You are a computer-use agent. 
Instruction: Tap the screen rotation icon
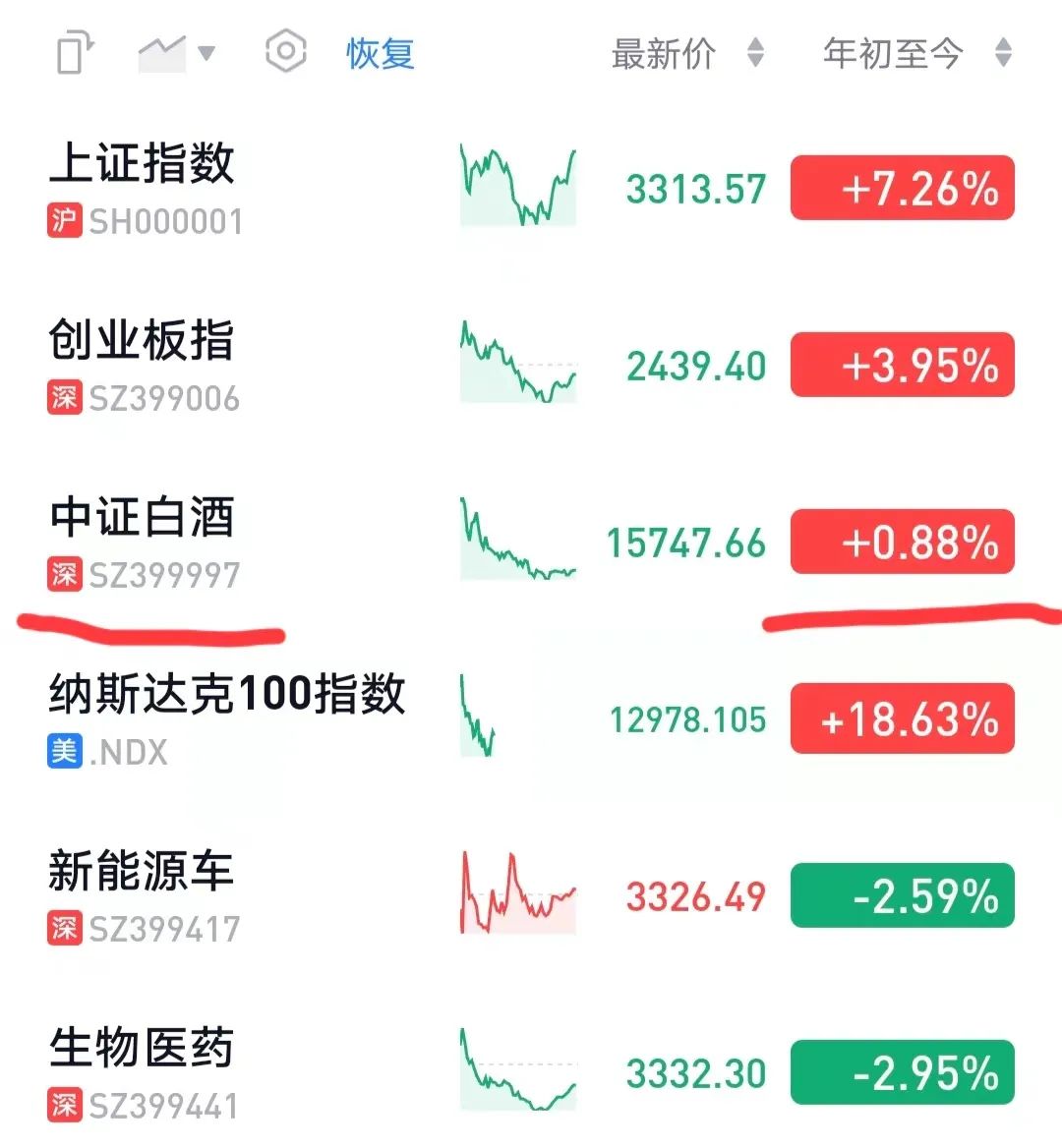click(x=75, y=53)
